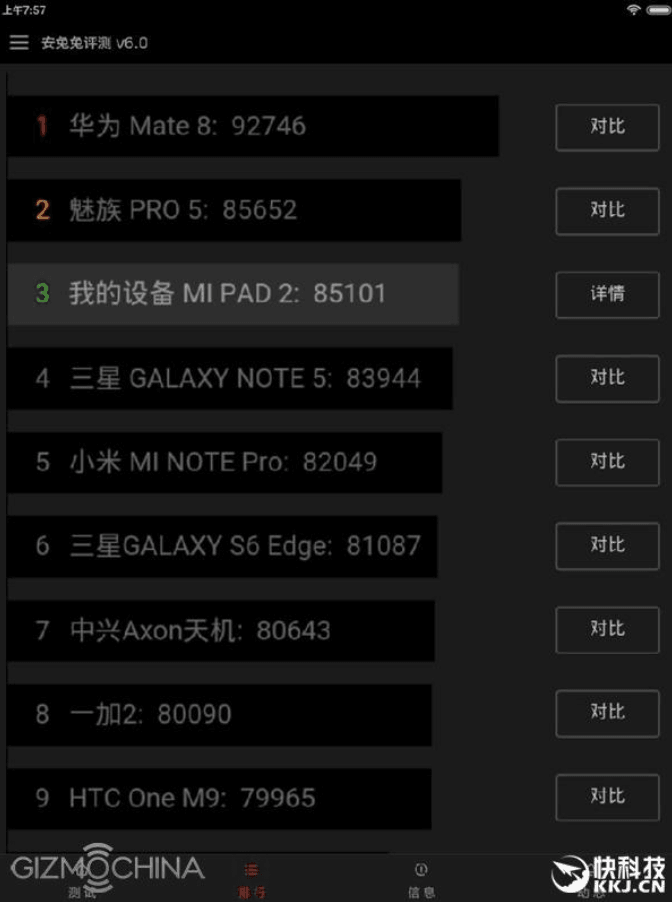Switch to the 测试 (Test) tab
The image size is (672, 902).
[x=82, y=880]
